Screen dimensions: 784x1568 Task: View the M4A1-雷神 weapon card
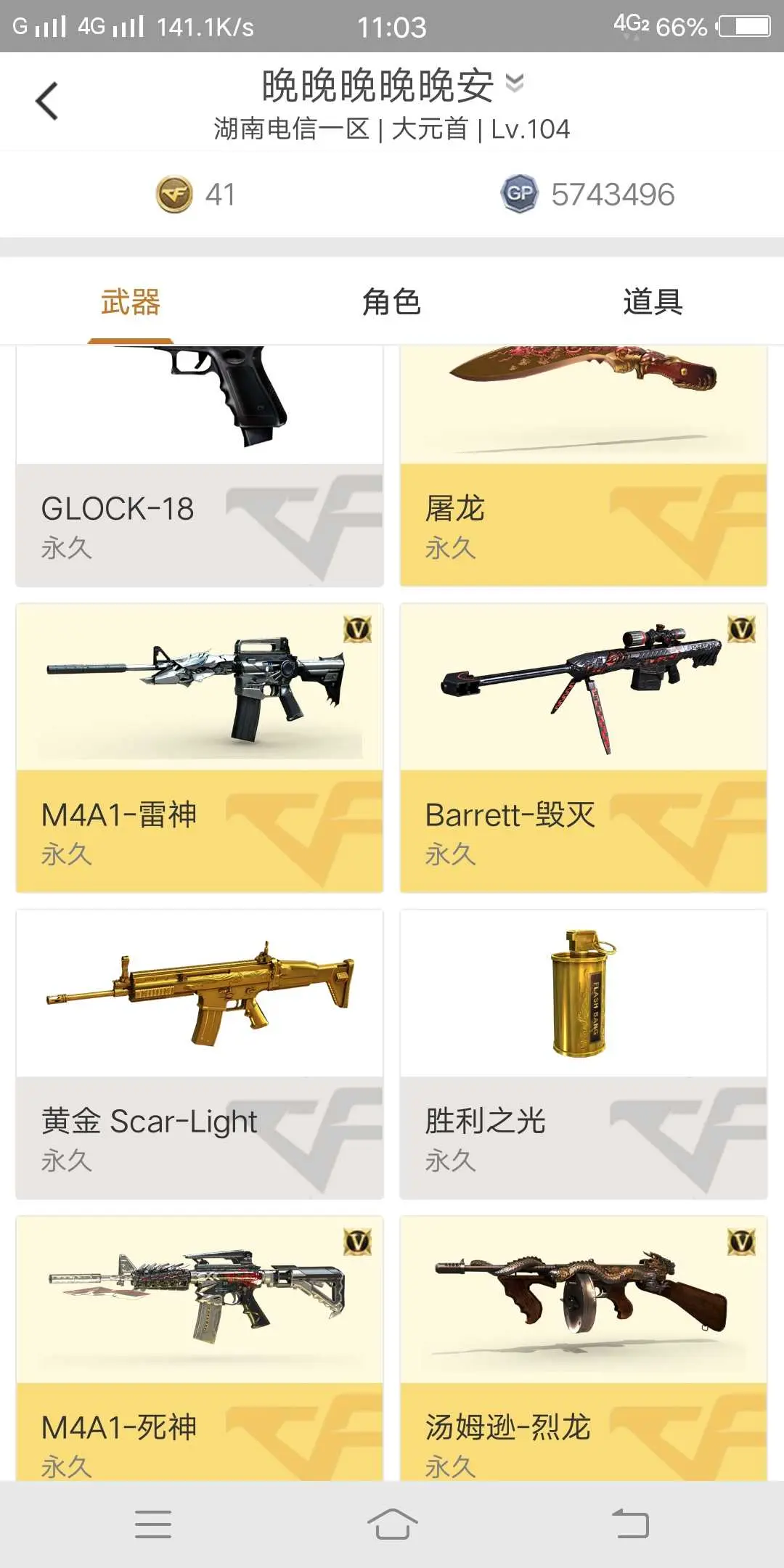(200, 748)
